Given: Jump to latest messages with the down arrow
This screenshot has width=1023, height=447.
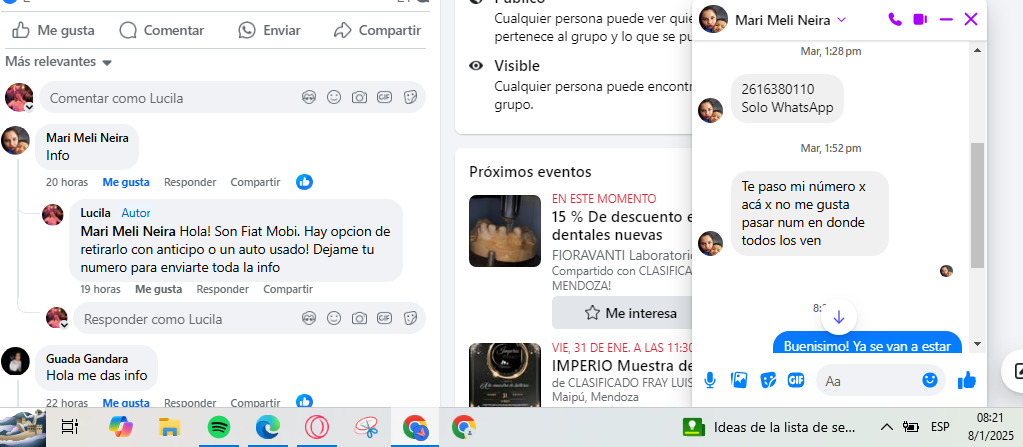Looking at the screenshot, I should (x=838, y=317).
